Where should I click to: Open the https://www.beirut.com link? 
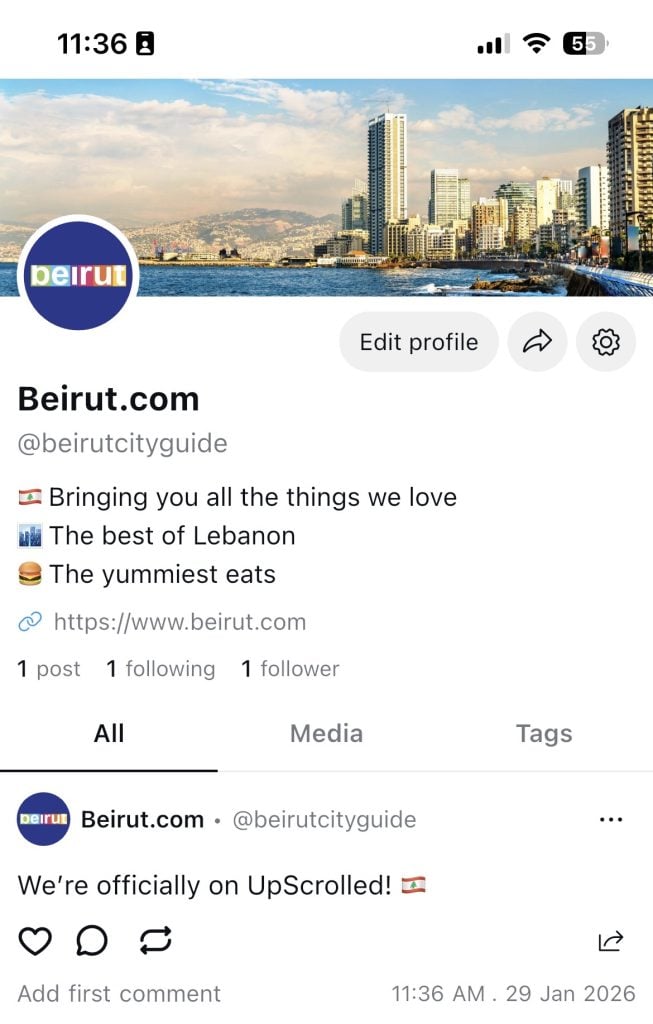click(179, 622)
